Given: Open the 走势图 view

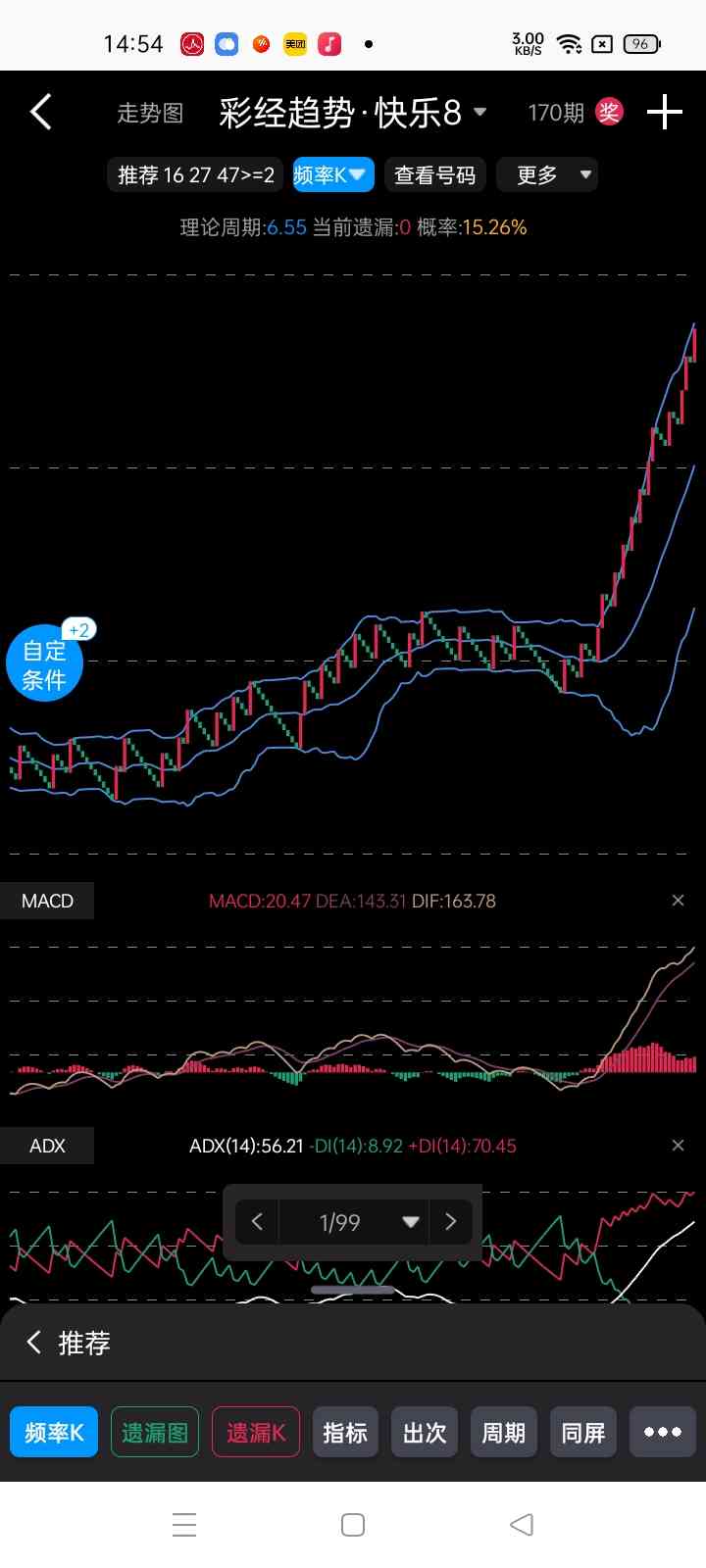Looking at the screenshot, I should (150, 114).
